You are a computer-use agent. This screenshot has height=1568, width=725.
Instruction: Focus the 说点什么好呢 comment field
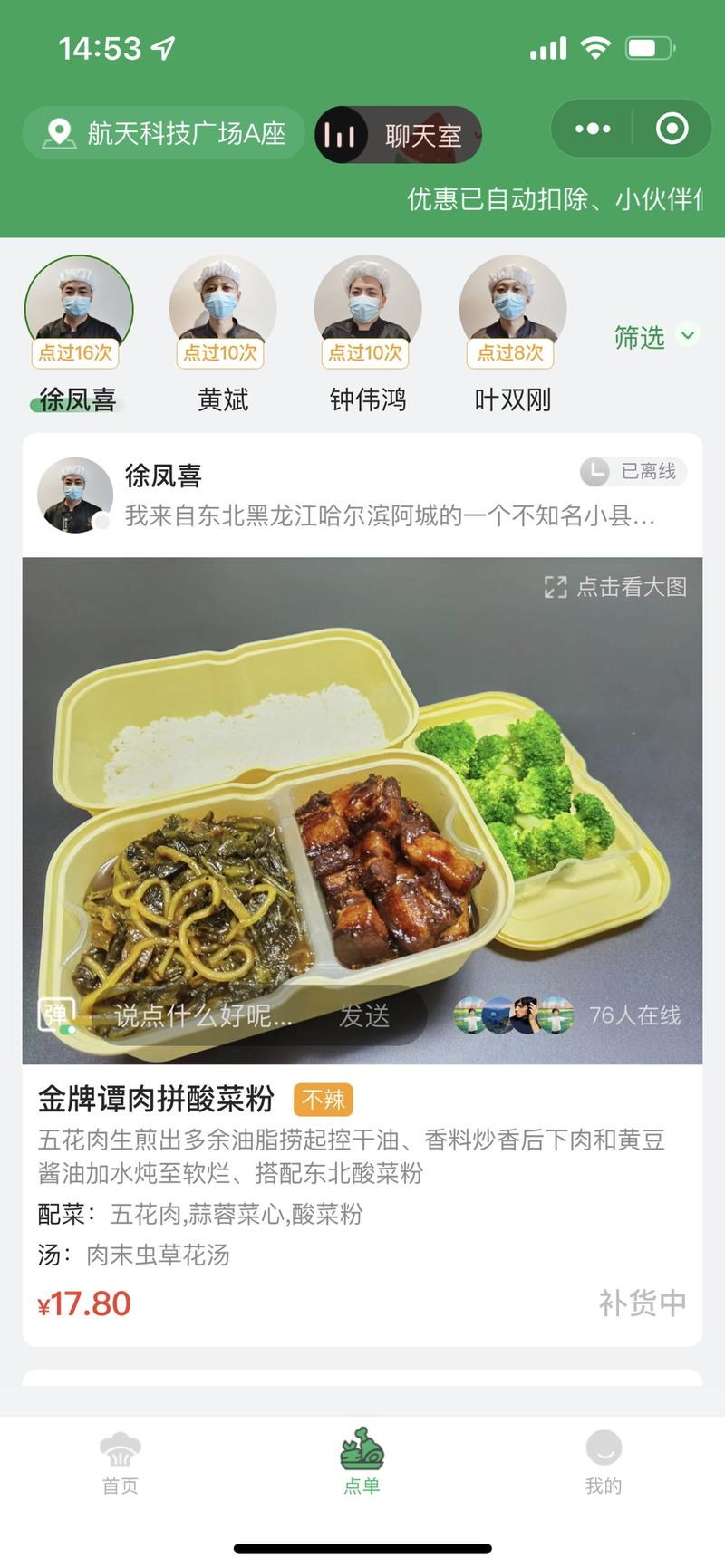(204, 1016)
